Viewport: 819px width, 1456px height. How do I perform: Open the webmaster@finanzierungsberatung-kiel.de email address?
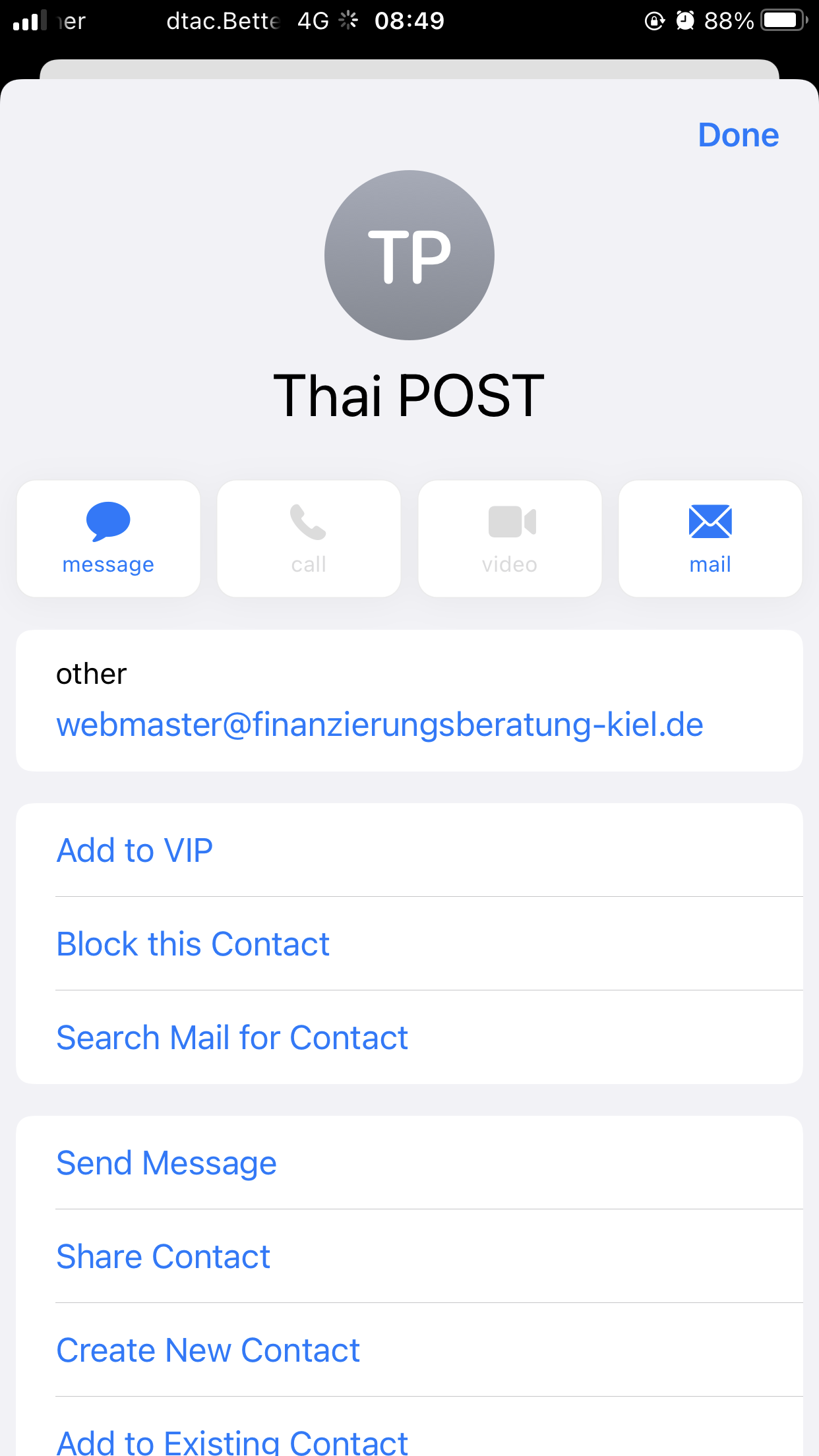tap(380, 725)
